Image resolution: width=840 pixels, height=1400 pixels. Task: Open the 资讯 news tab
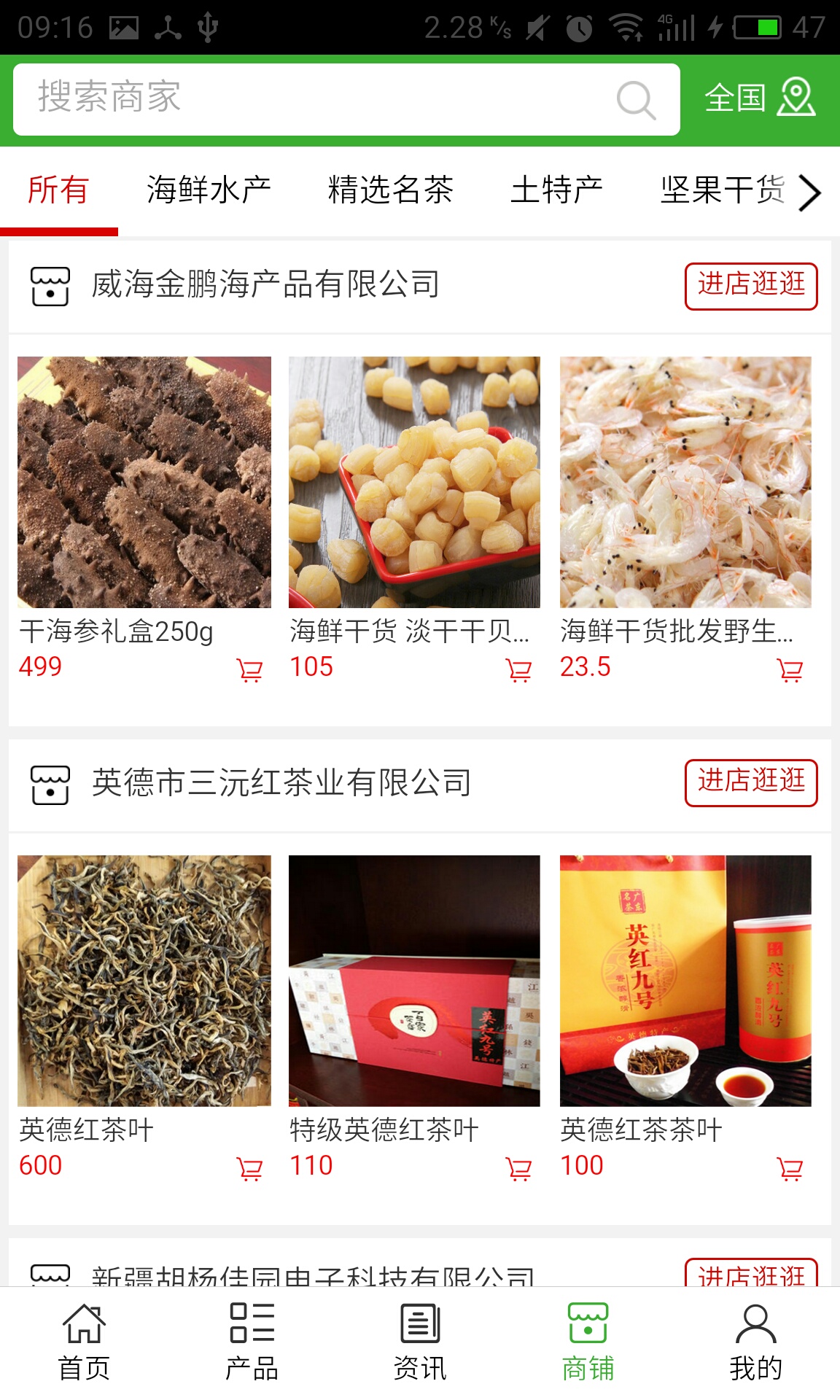[420, 1342]
